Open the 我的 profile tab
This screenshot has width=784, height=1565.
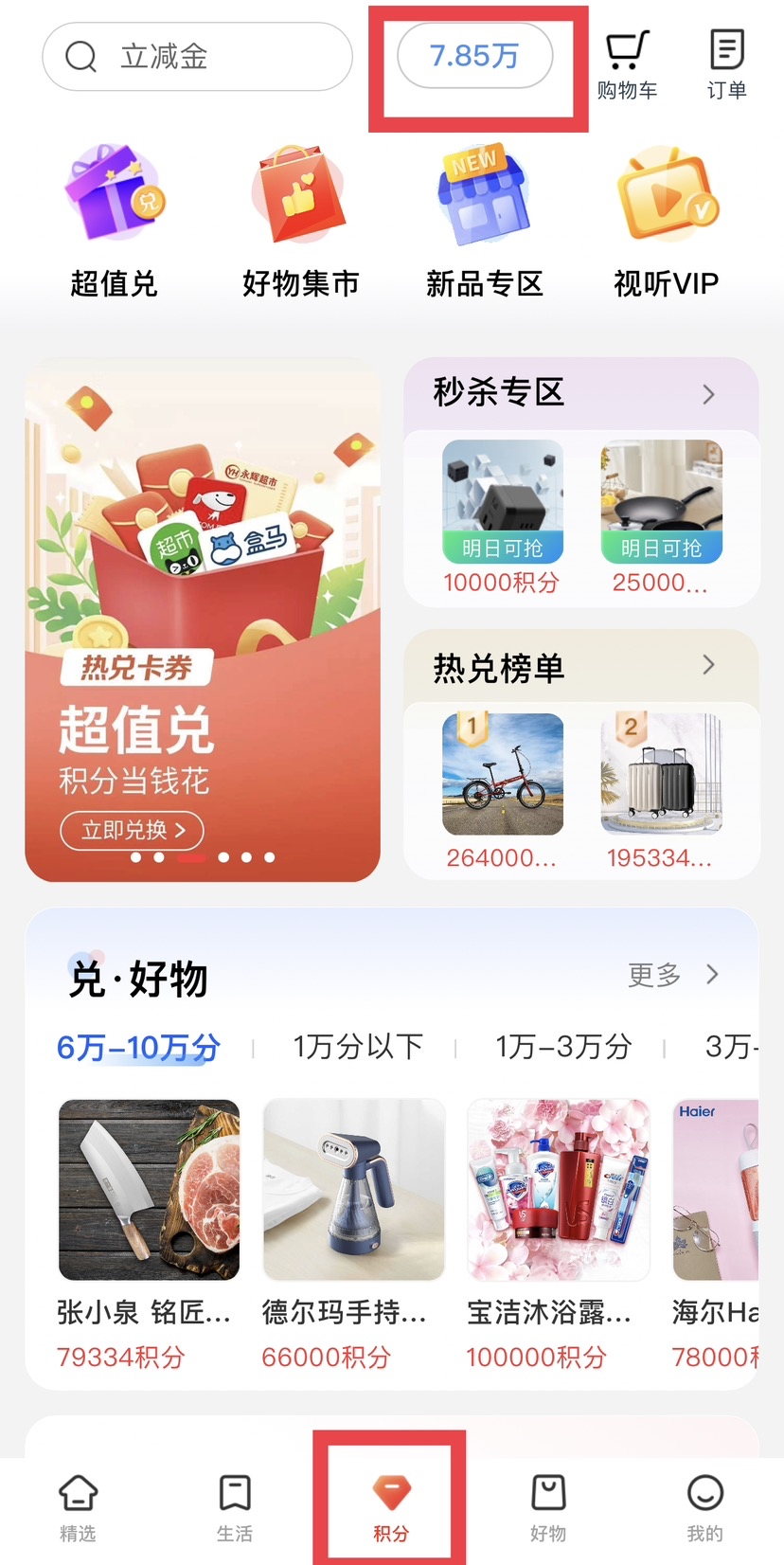point(704,1508)
